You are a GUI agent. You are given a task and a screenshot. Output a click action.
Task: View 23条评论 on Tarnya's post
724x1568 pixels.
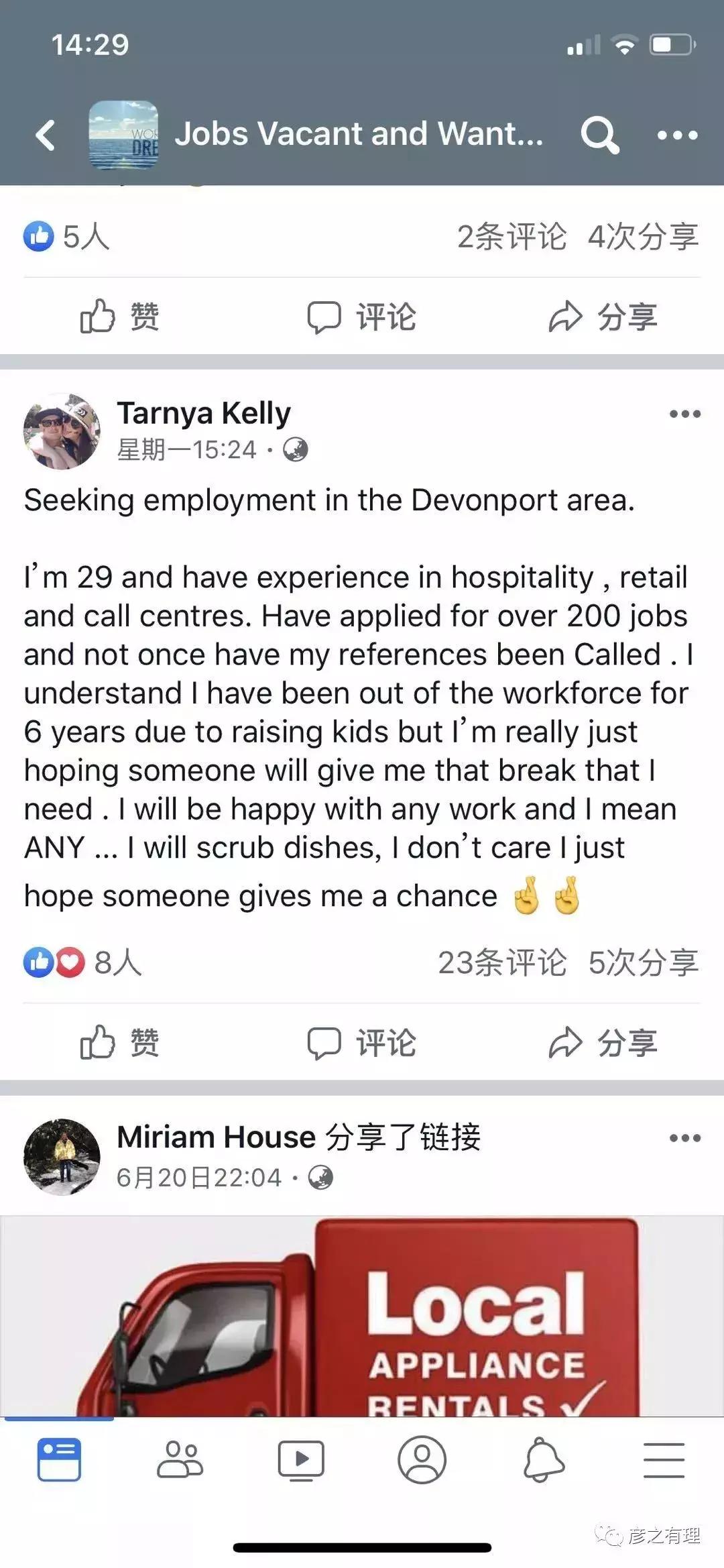pyautogui.click(x=502, y=964)
